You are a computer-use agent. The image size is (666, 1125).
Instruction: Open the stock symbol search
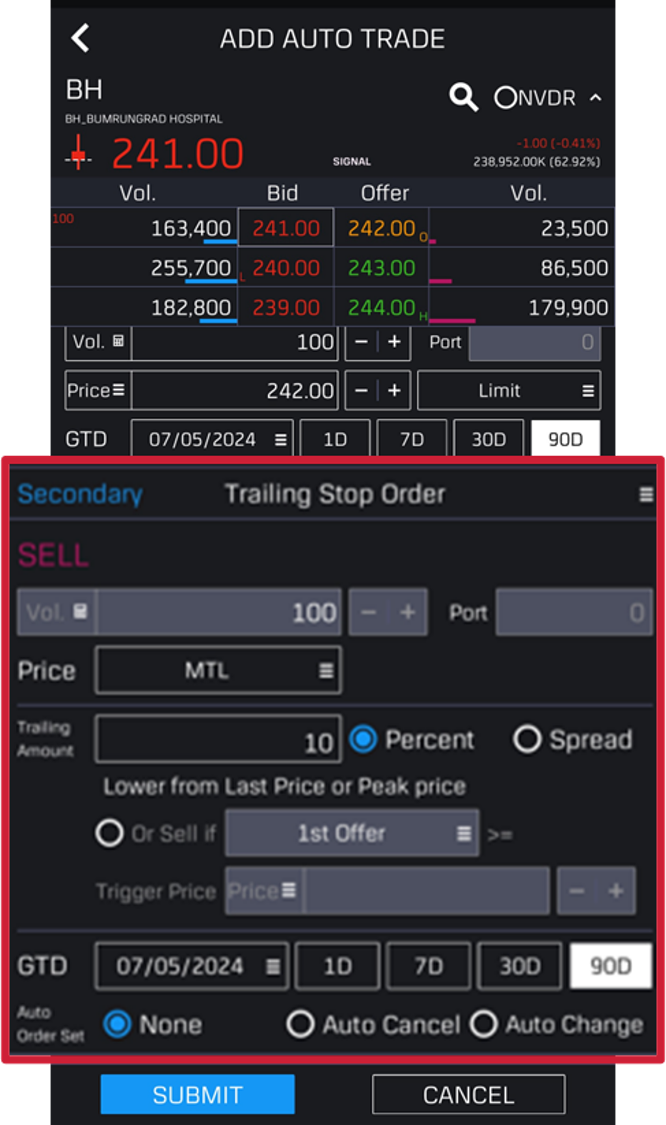[x=463, y=97]
